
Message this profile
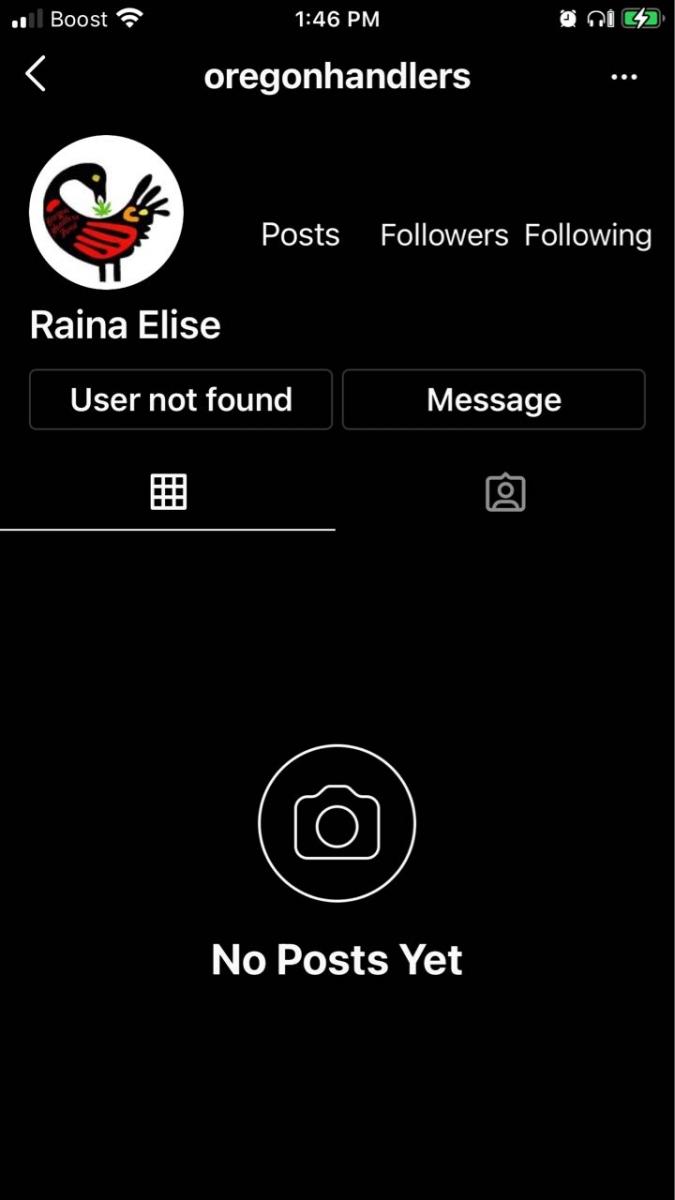(x=494, y=400)
